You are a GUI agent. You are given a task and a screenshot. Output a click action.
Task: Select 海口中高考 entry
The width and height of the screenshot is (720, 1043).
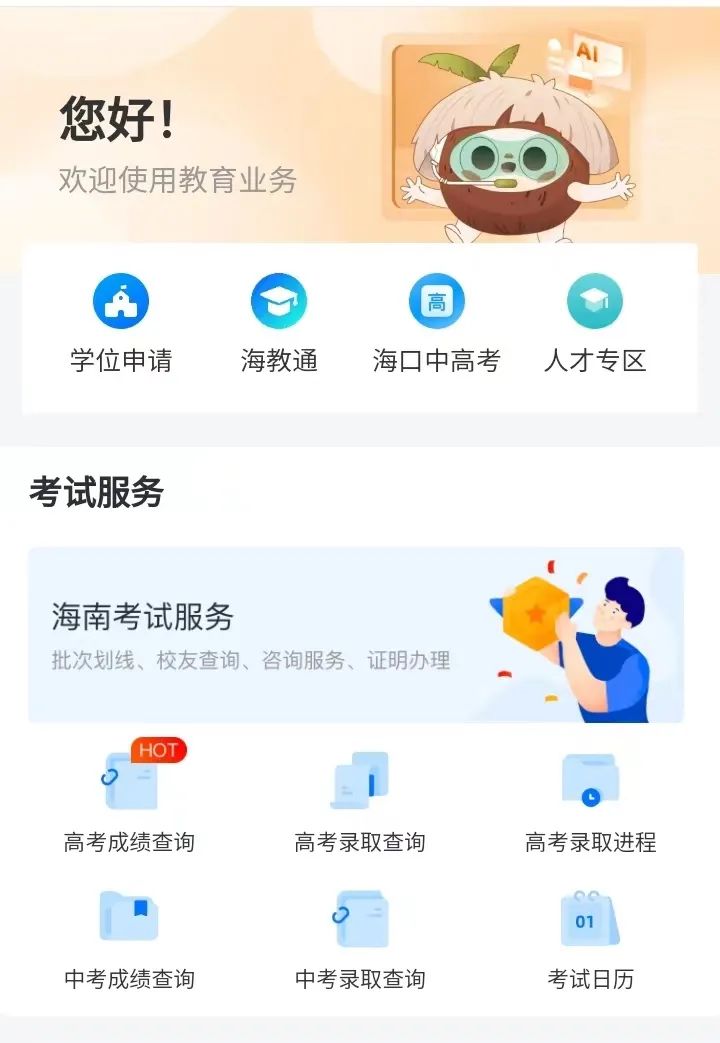tap(436, 323)
